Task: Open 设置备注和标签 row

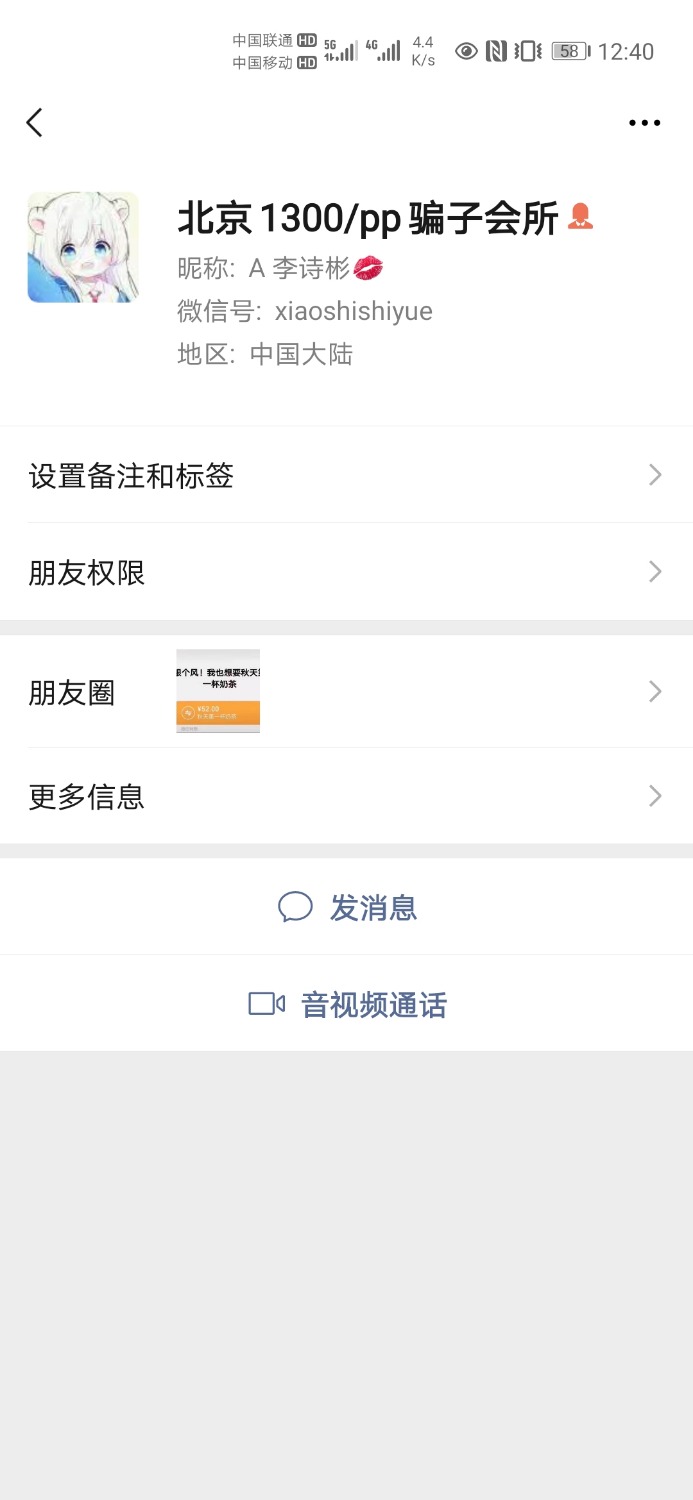Action: pos(346,475)
